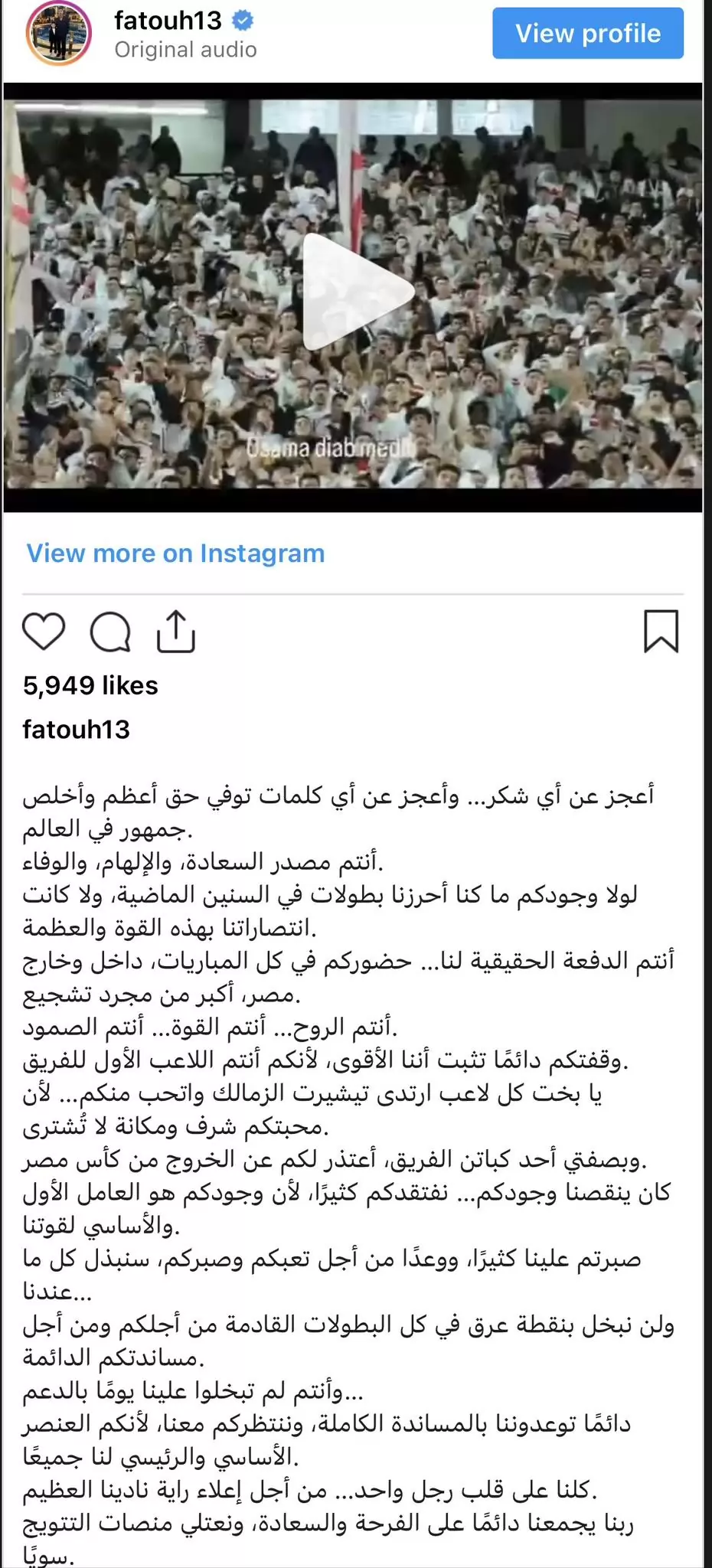Screen dimensions: 712x1568
Task: Open comments via the speech bubble icon
Action: click(x=112, y=632)
